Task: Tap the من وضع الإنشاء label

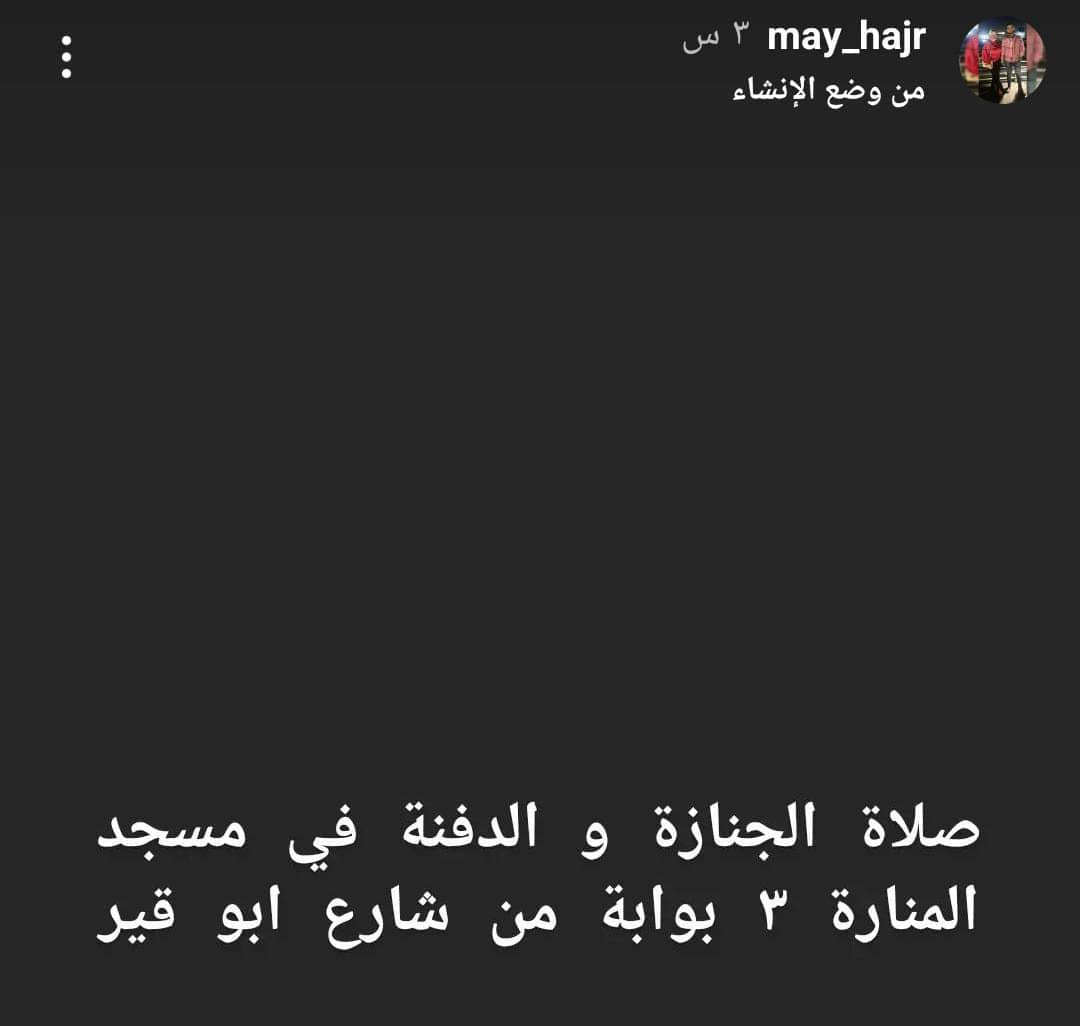Action: click(x=830, y=92)
